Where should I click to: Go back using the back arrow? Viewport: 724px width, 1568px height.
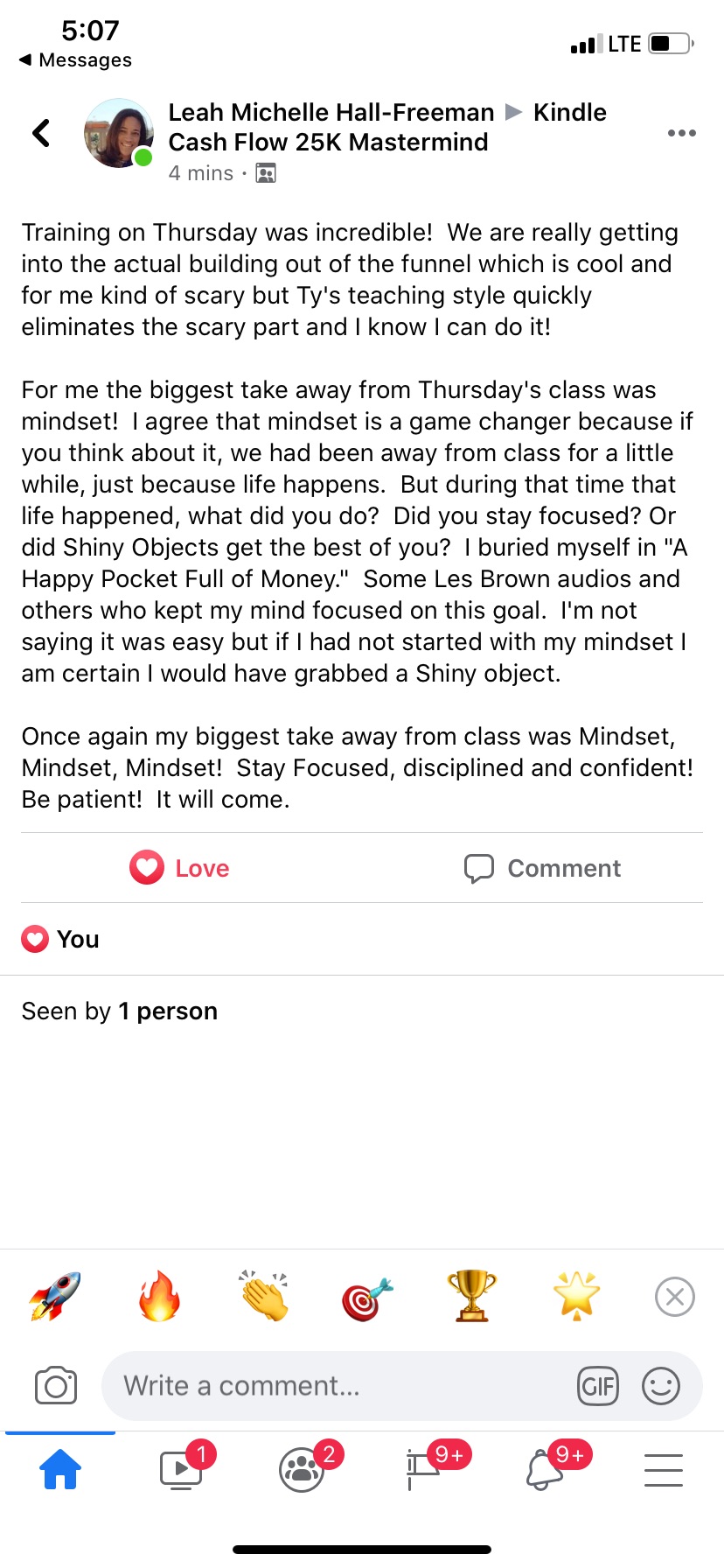41,133
